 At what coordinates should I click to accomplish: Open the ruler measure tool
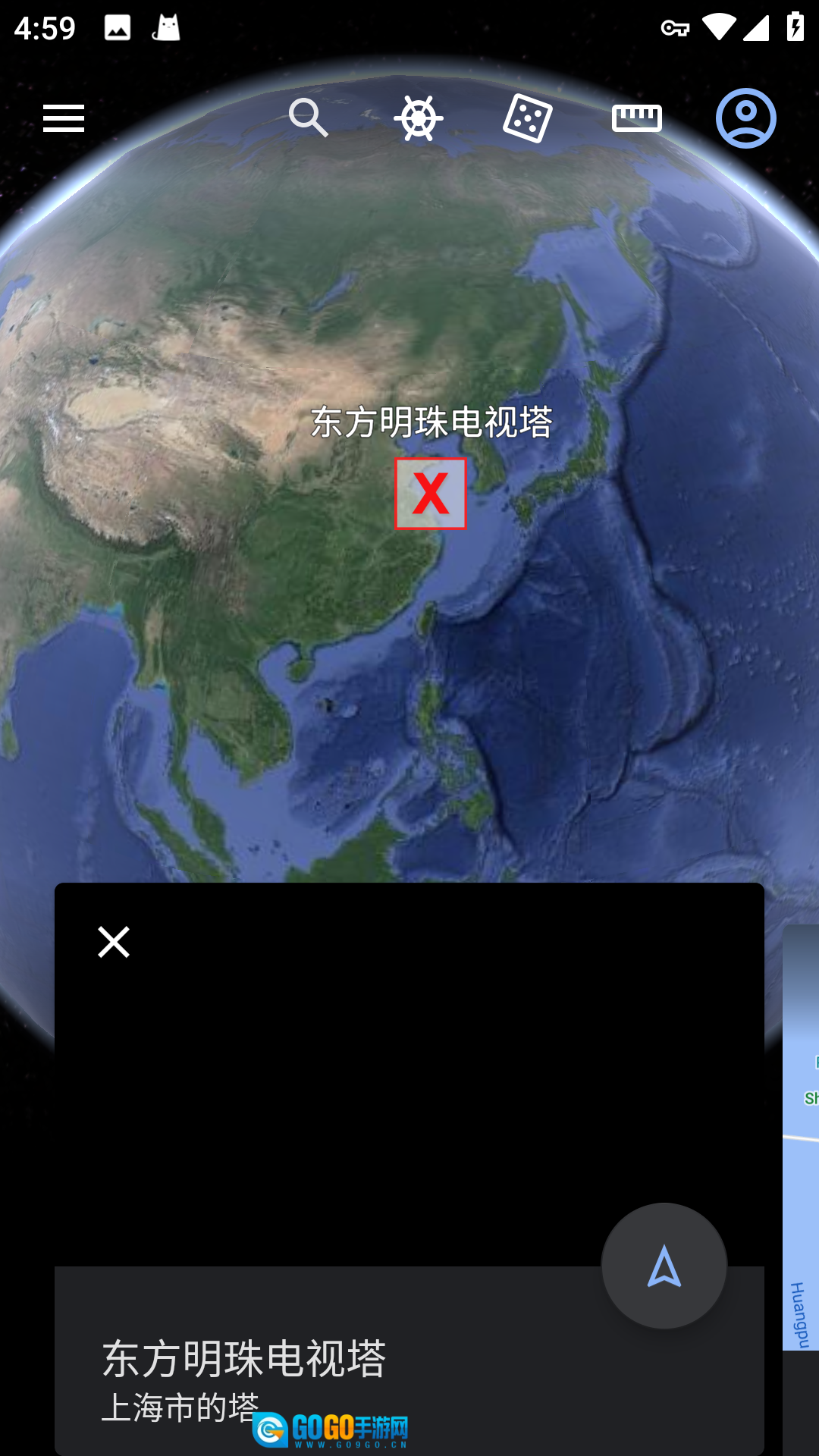tap(637, 118)
